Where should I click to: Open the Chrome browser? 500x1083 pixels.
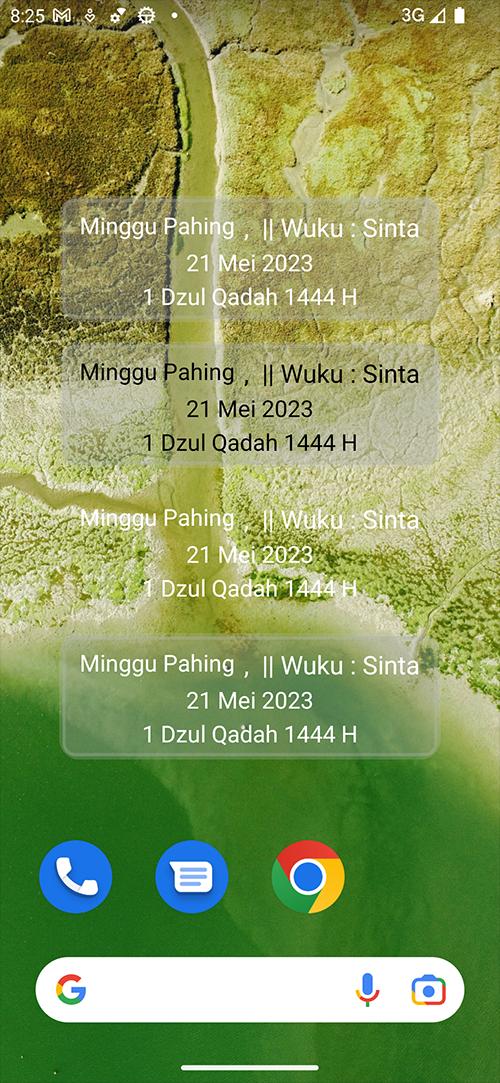click(x=308, y=876)
